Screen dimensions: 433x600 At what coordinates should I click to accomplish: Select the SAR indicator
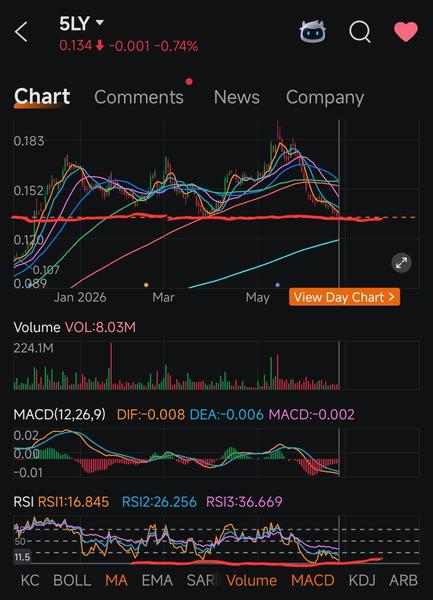pos(201,580)
